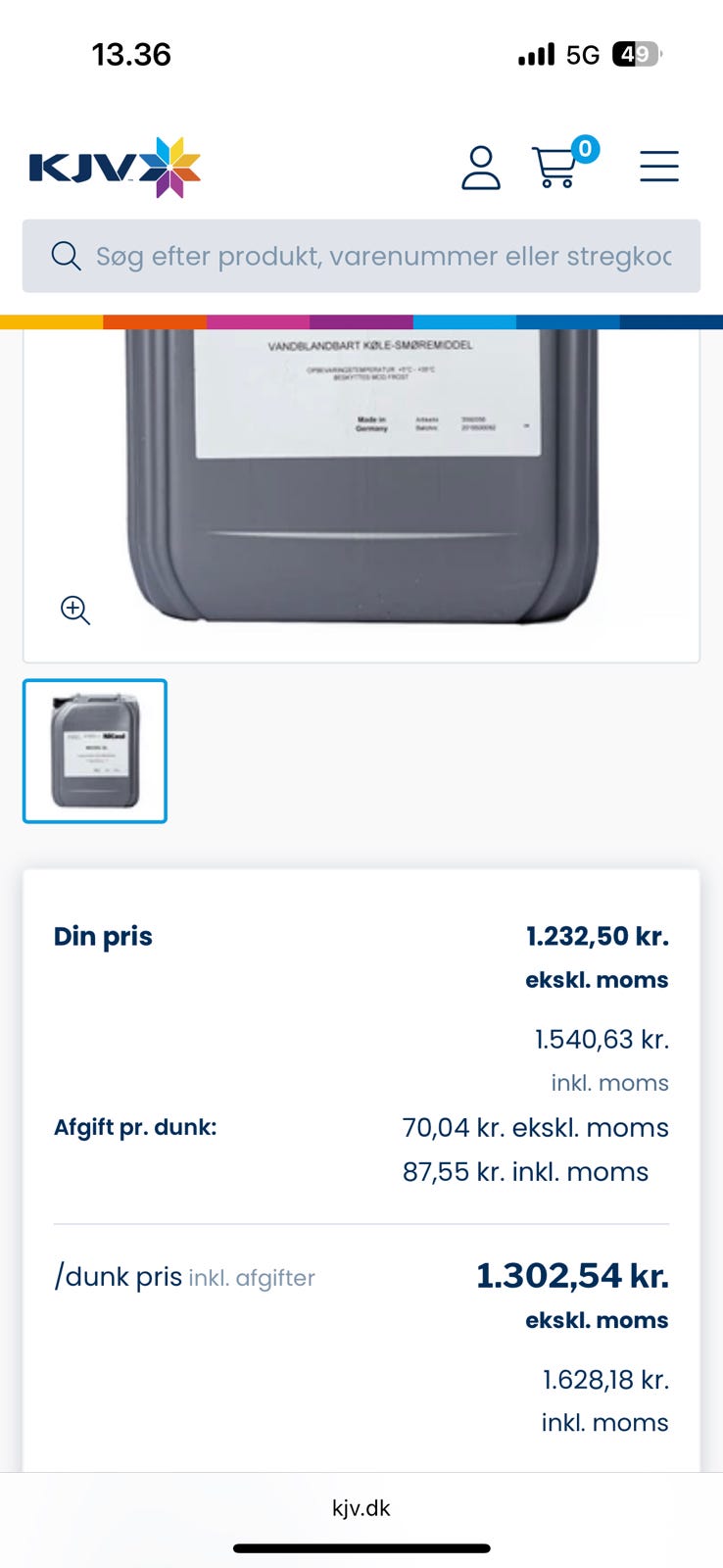Go to the KJV home logo
Screen dimensions: 723x1568
point(115,168)
